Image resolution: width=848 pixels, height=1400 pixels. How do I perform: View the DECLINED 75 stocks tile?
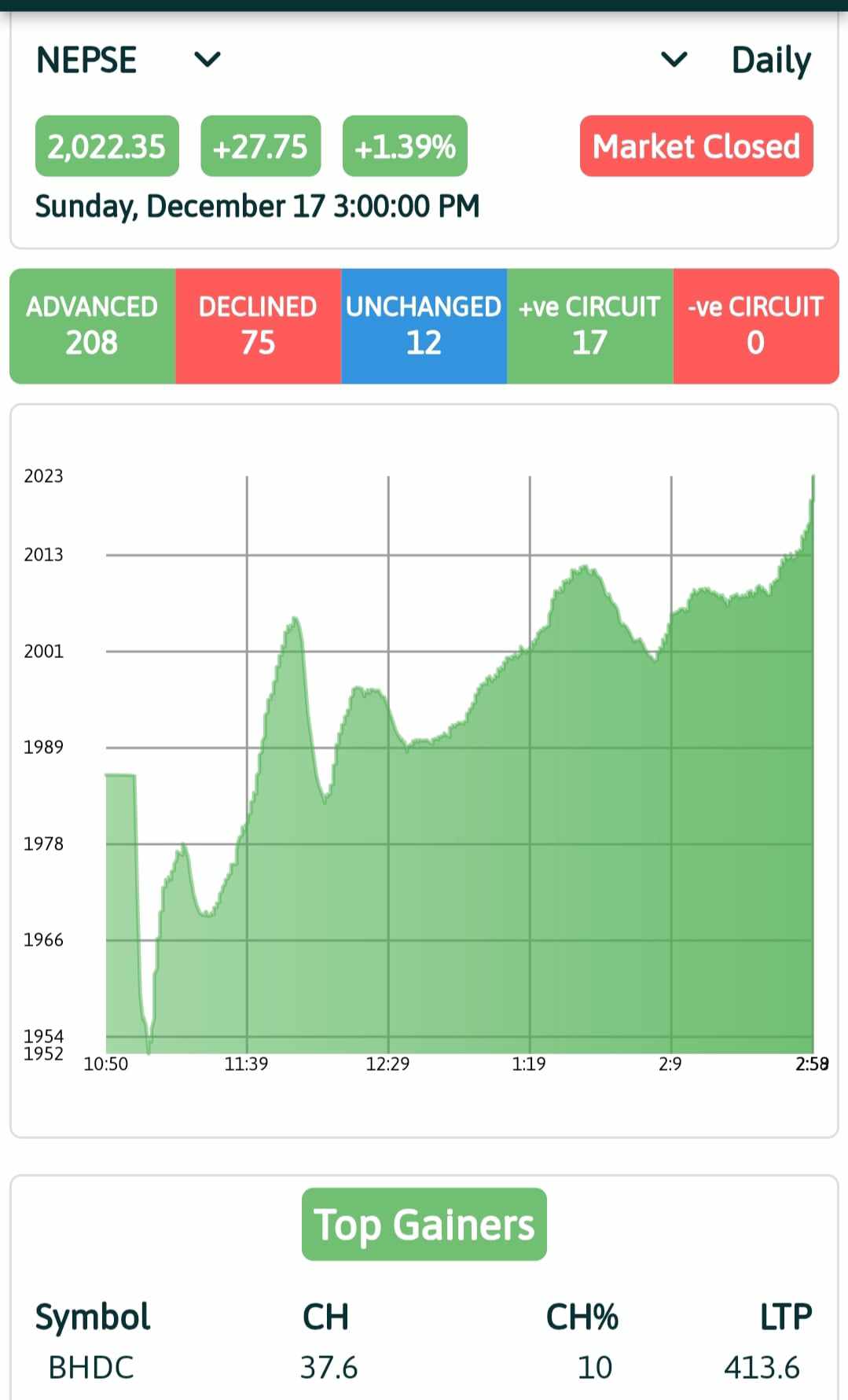pyautogui.click(x=258, y=325)
